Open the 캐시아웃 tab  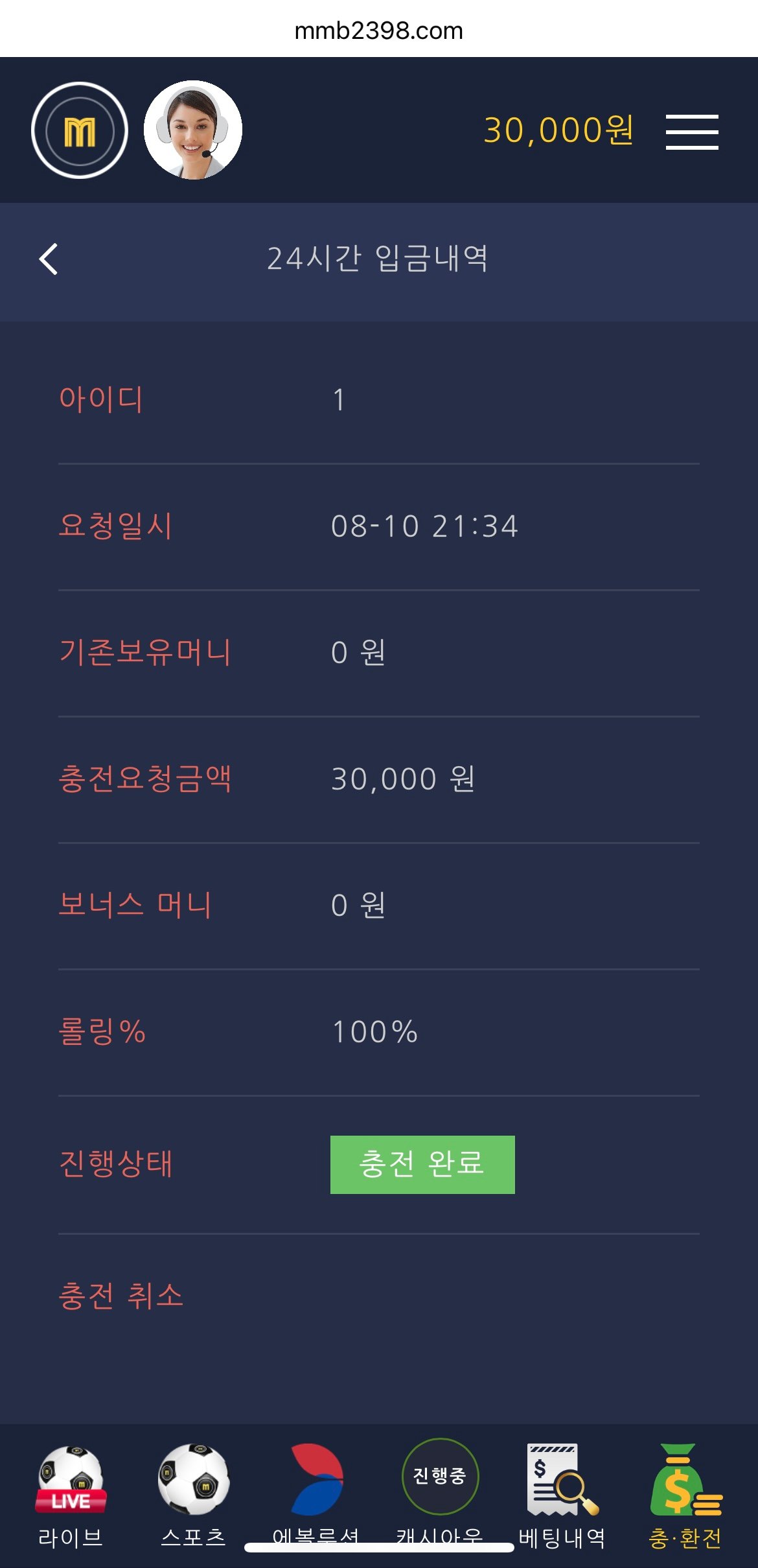[440, 1491]
